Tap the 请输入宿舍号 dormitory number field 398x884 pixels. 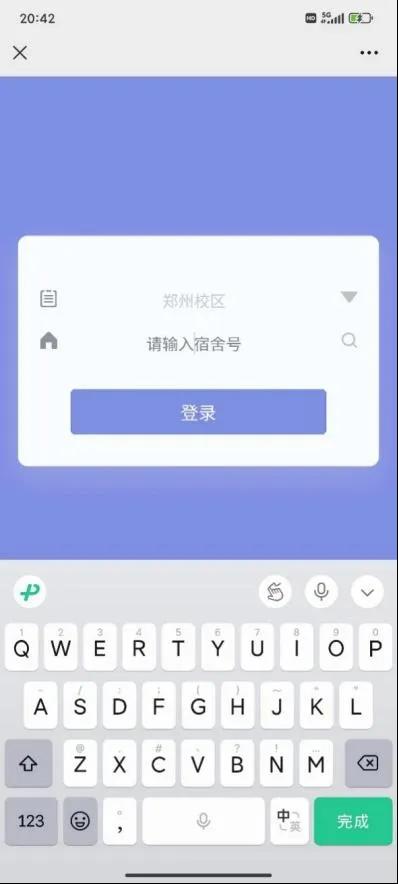pyautogui.click(x=194, y=343)
